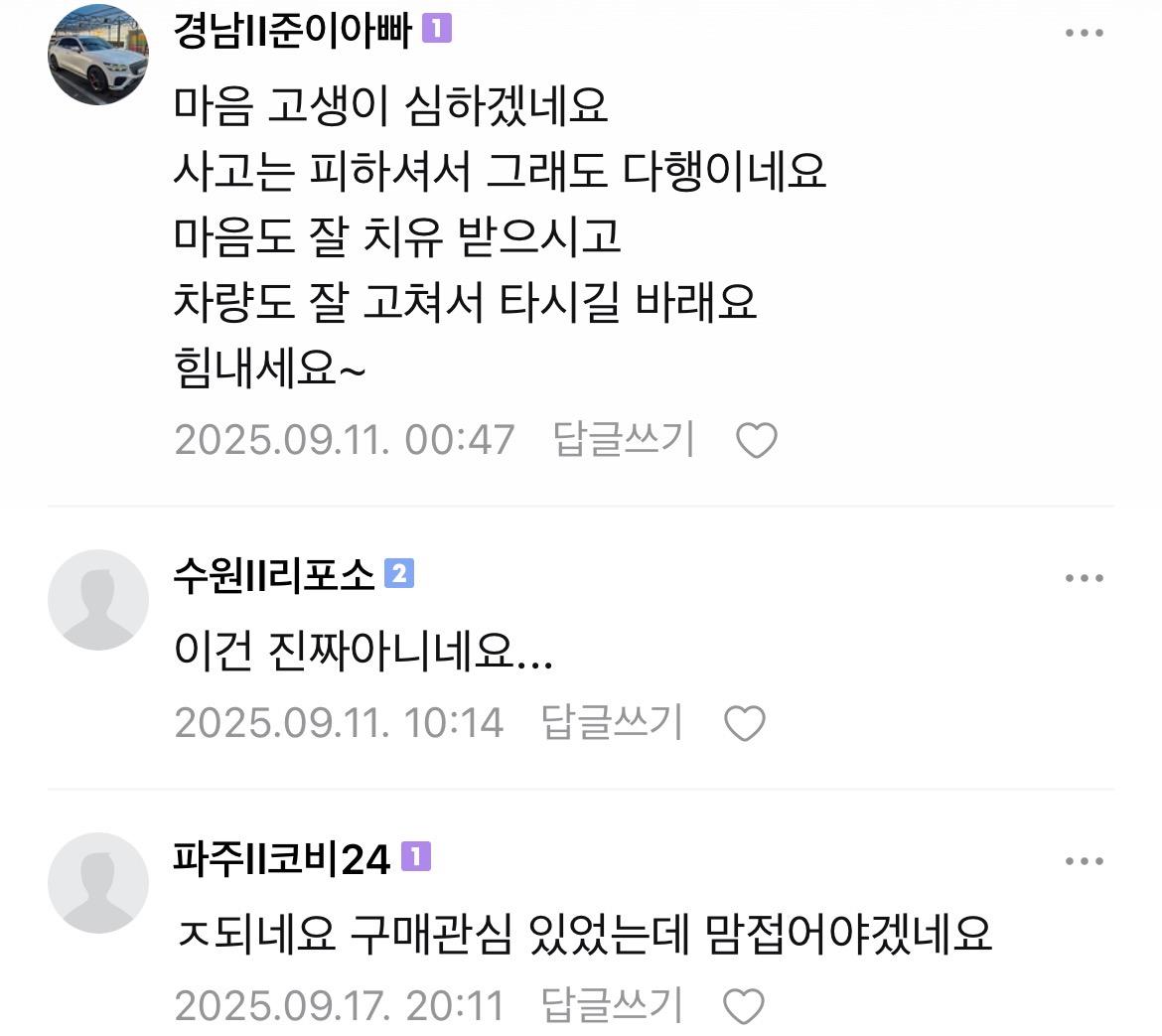Open overflow menu on 수원II리포소's comment
This screenshot has height=1036, width=1162.
coord(1084,579)
